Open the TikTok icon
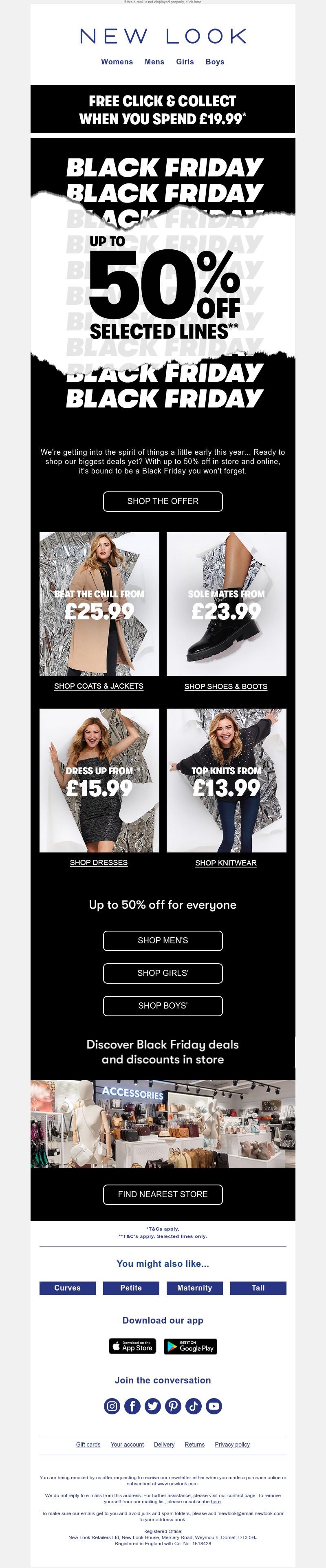The image size is (326, 1568). 194,1405
